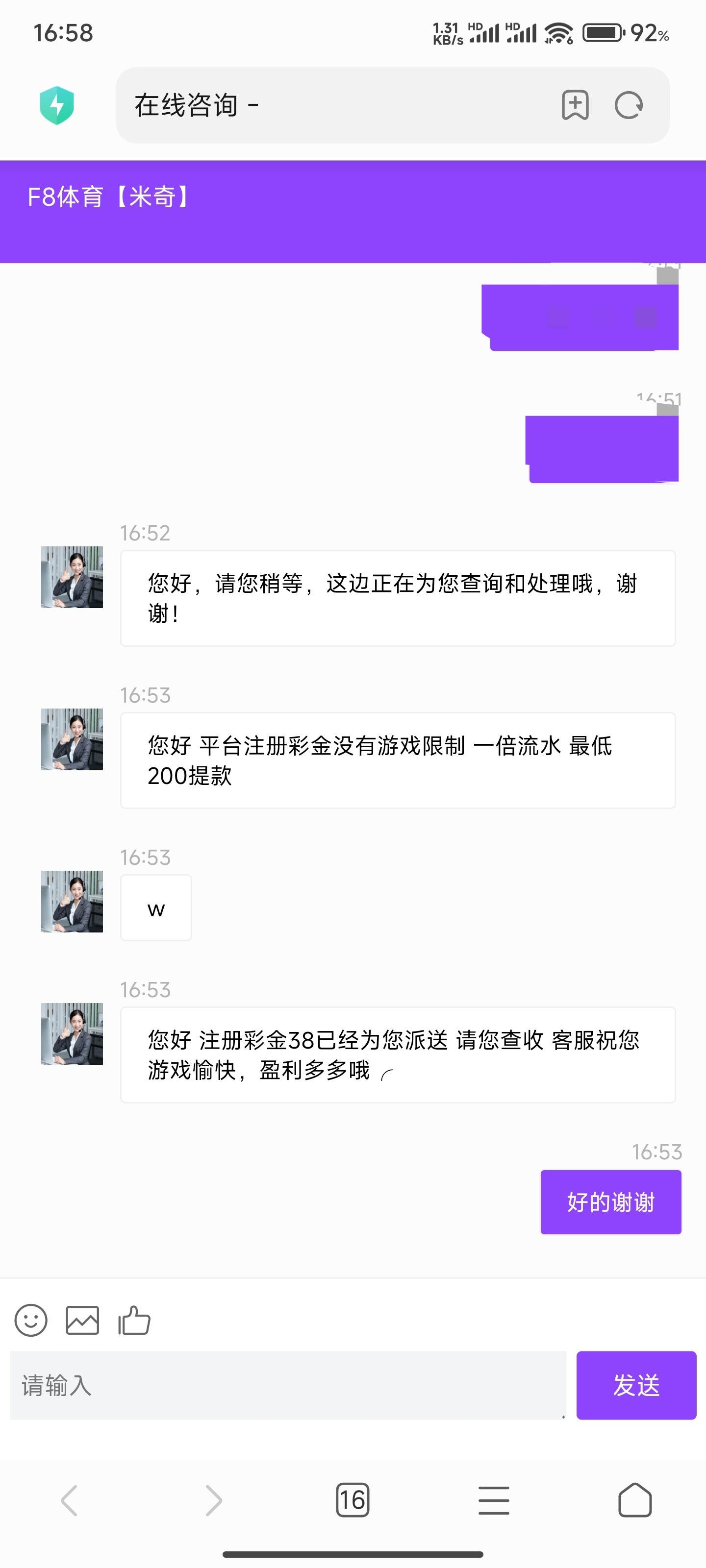Open the 16 tabs switcher

[353, 1500]
